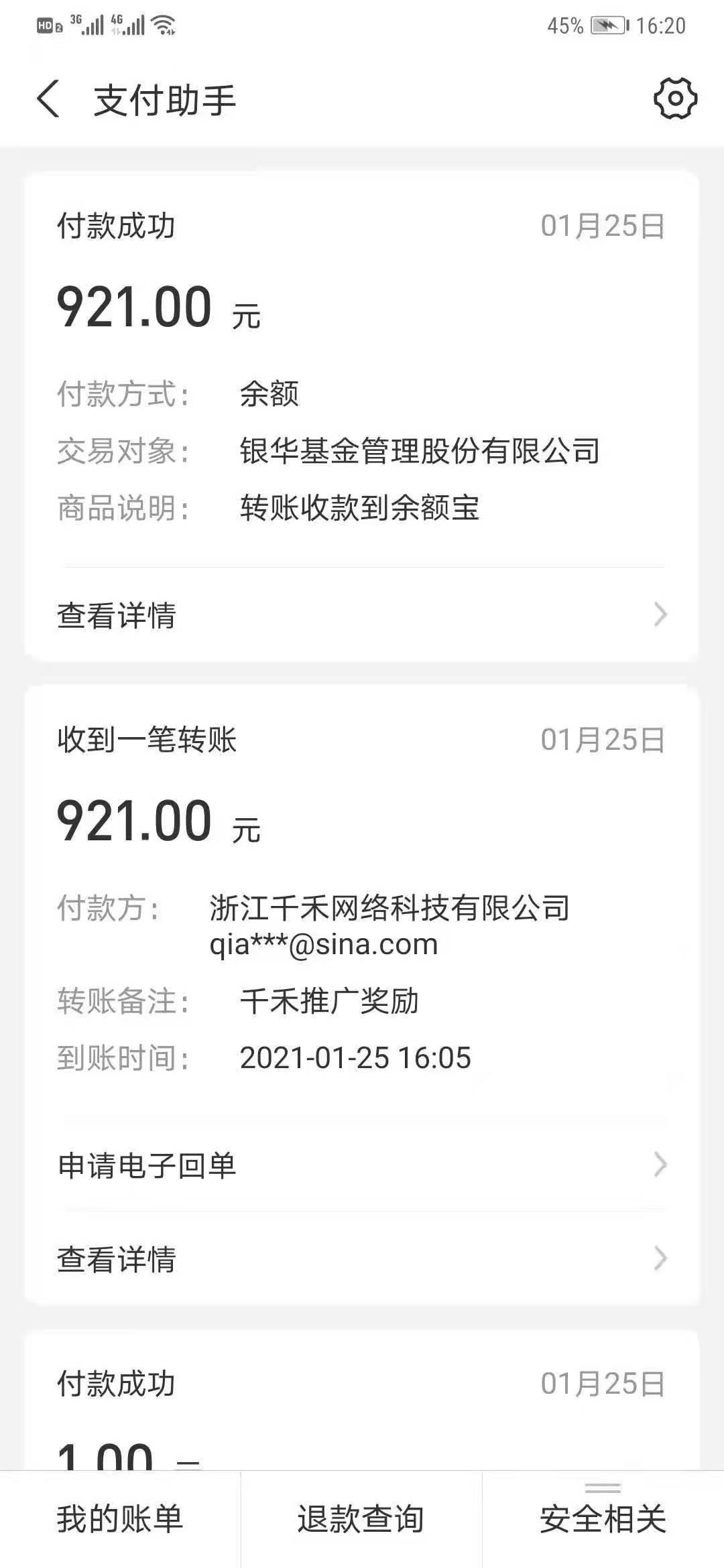Expand details for the received transfer record
Screen dimensions: 724x1568
[117, 1260]
